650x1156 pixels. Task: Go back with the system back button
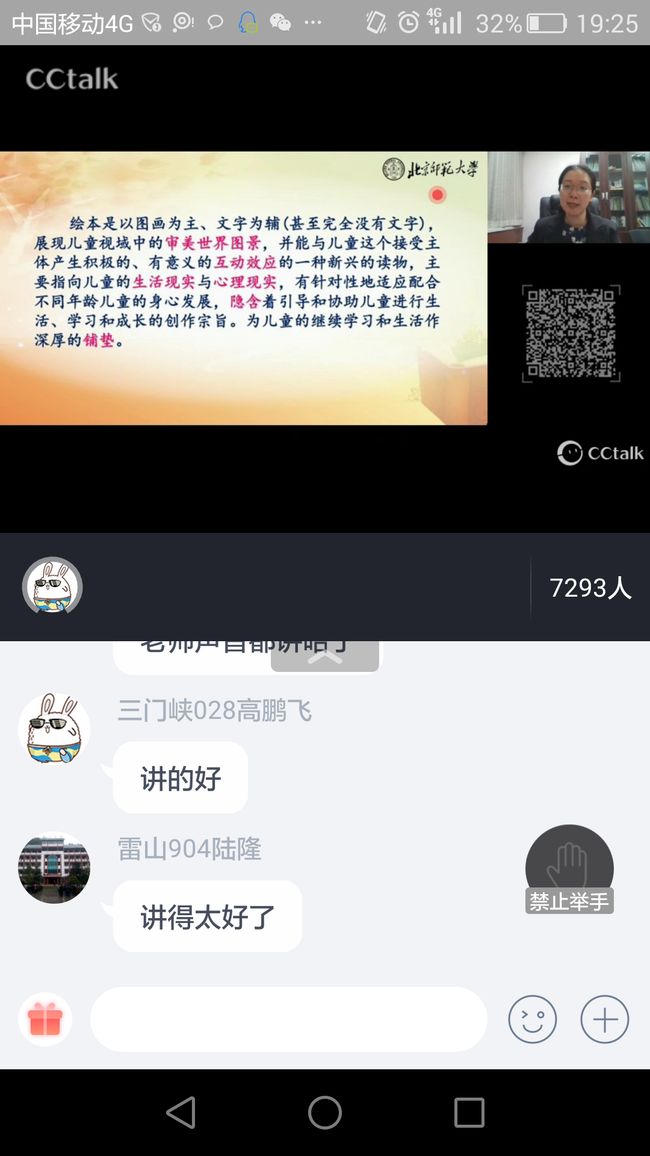coord(181,1113)
